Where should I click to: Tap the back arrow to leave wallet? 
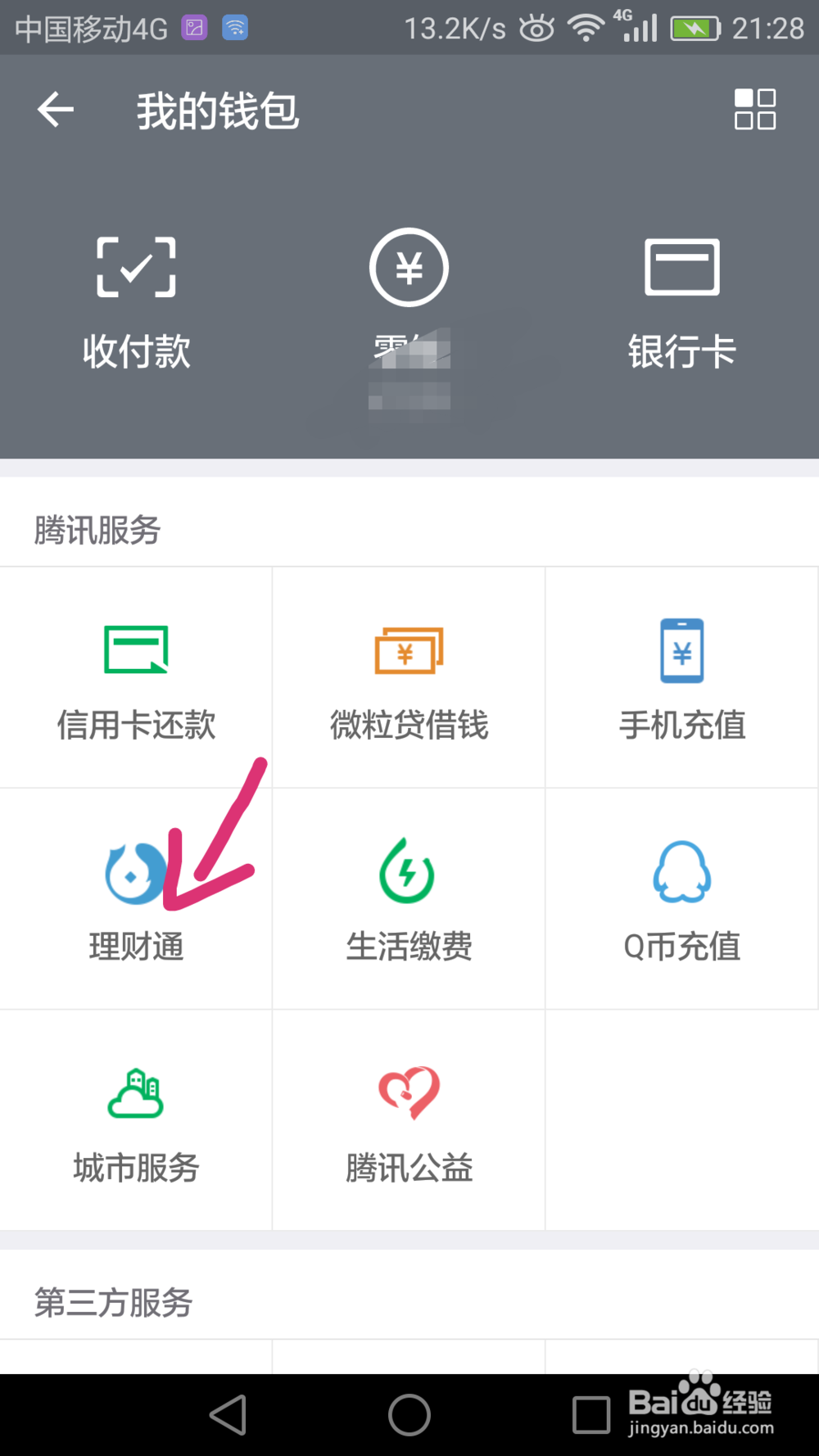(55, 109)
